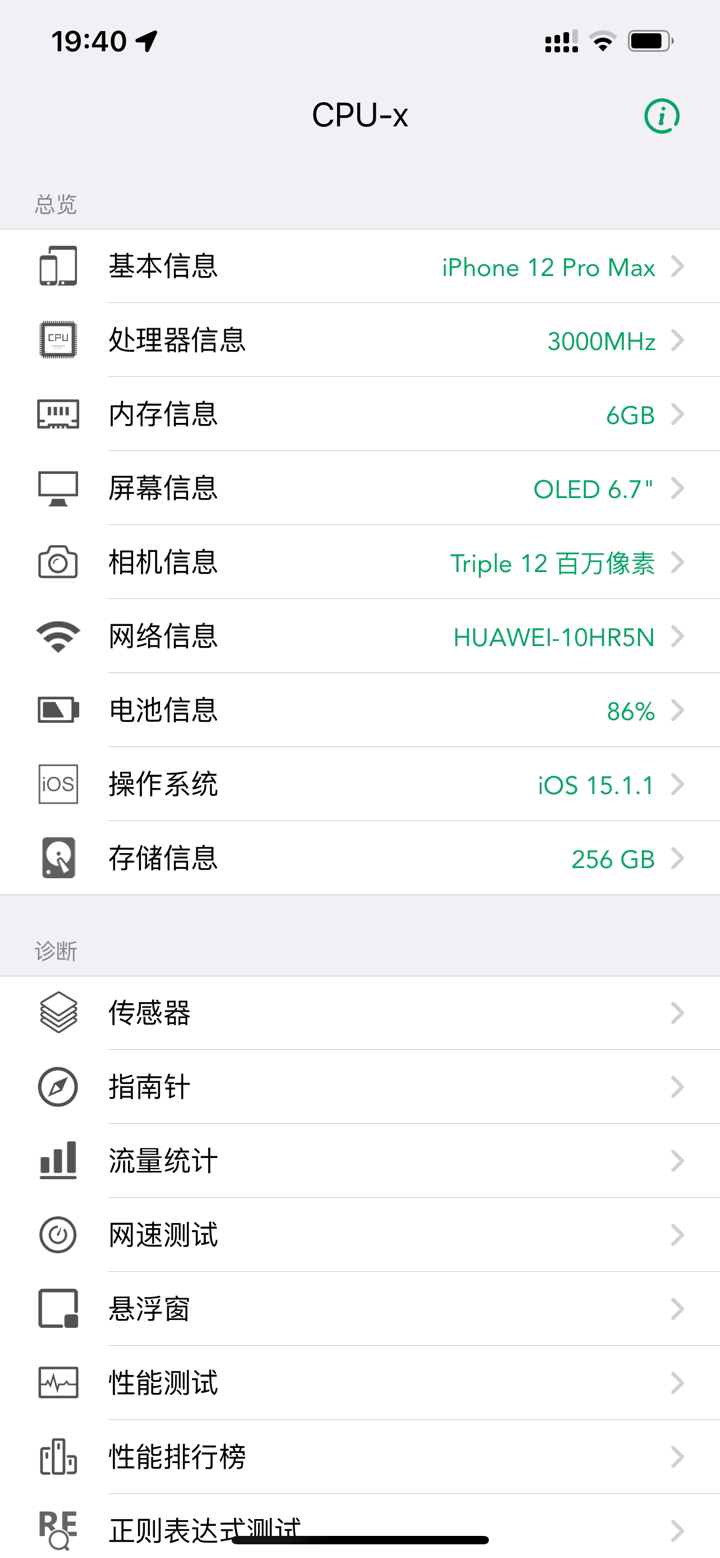Tap the regex RE icon next to 正则表达式测试
Image resolution: width=720 pixels, height=1558 pixels.
(57, 1530)
